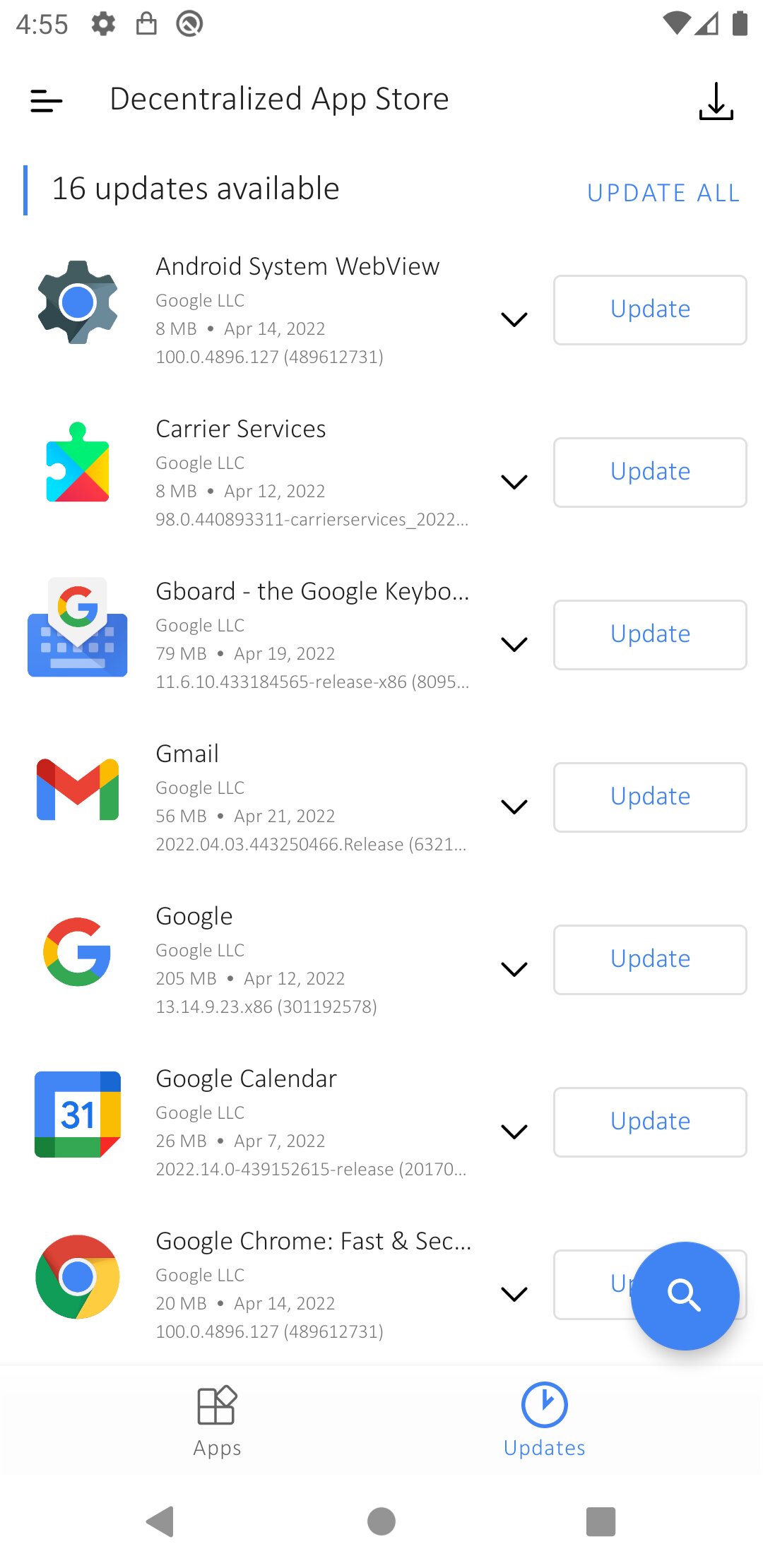Tap UPDATE ALL to update every app
This screenshot has width=763, height=1568.
pos(663,193)
